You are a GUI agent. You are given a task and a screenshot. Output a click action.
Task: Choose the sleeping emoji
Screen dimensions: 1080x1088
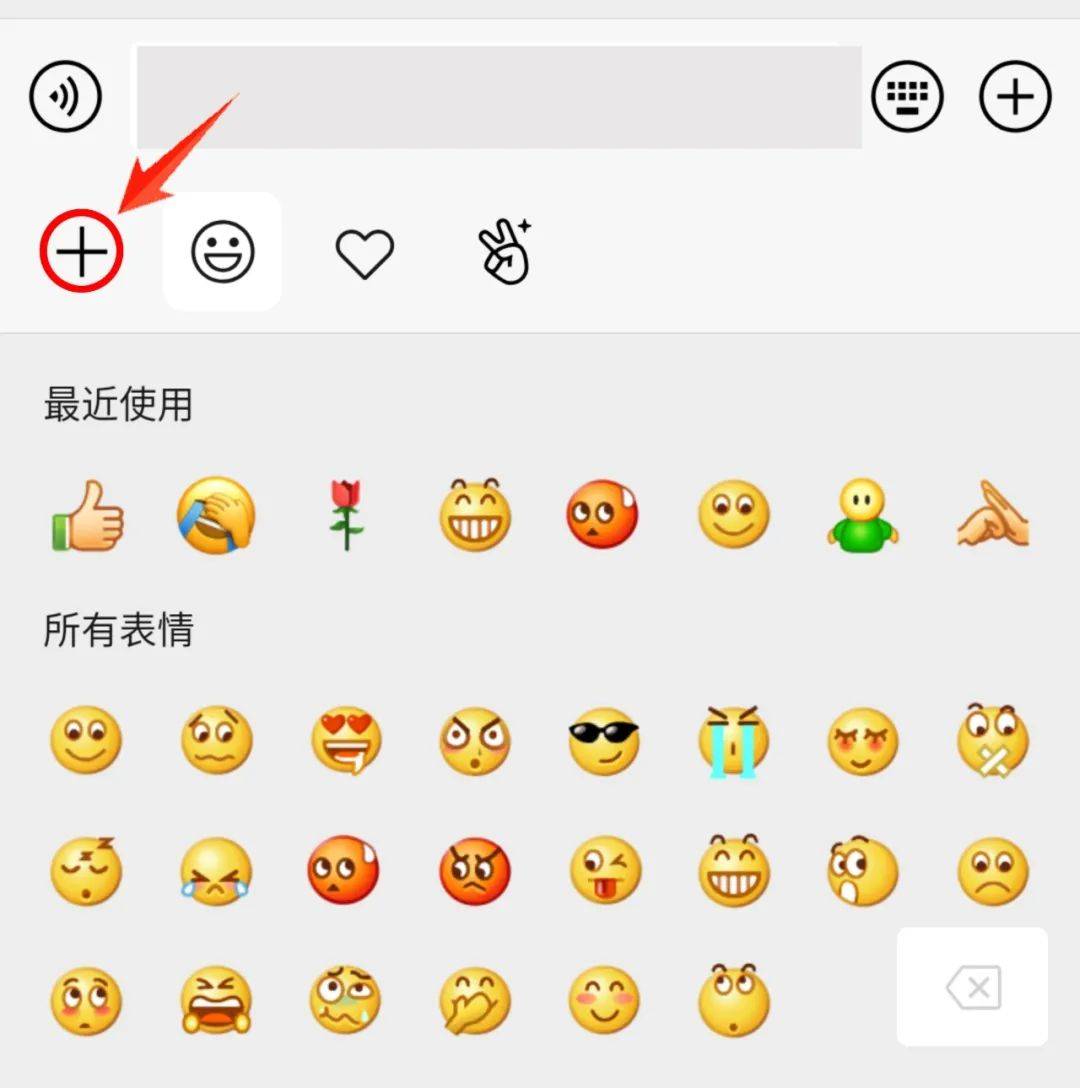point(87,870)
